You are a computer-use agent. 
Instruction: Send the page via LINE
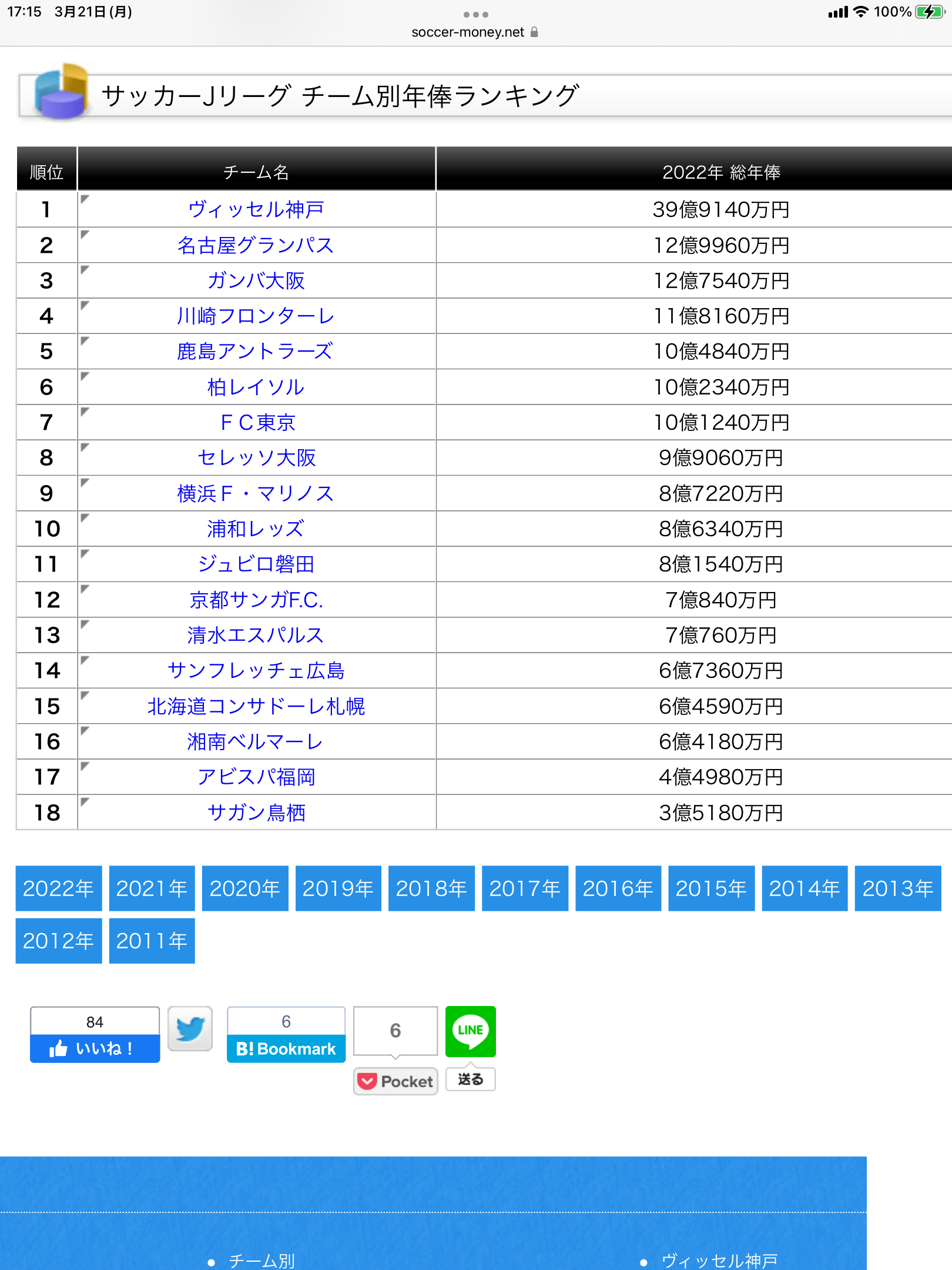(x=470, y=1031)
